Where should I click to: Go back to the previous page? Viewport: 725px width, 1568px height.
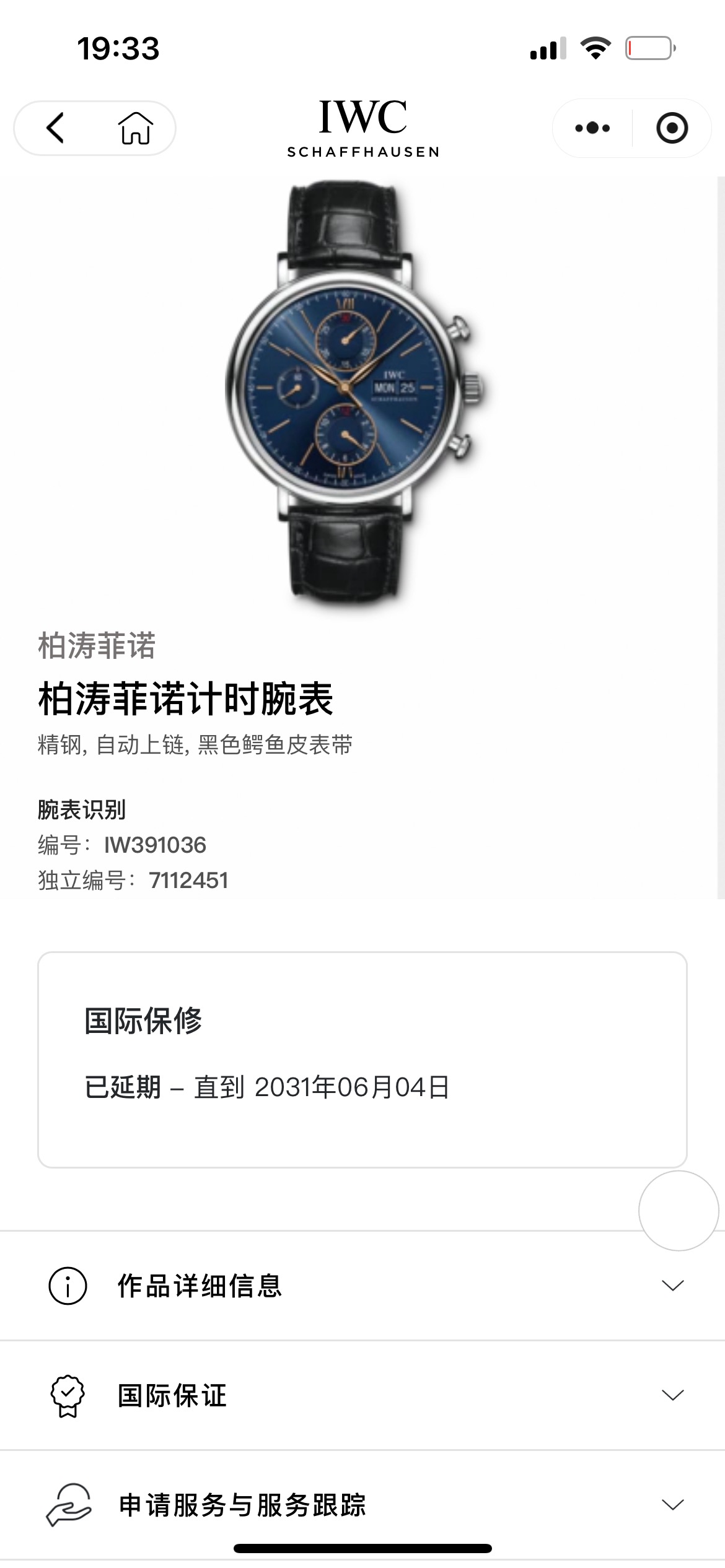[55, 128]
